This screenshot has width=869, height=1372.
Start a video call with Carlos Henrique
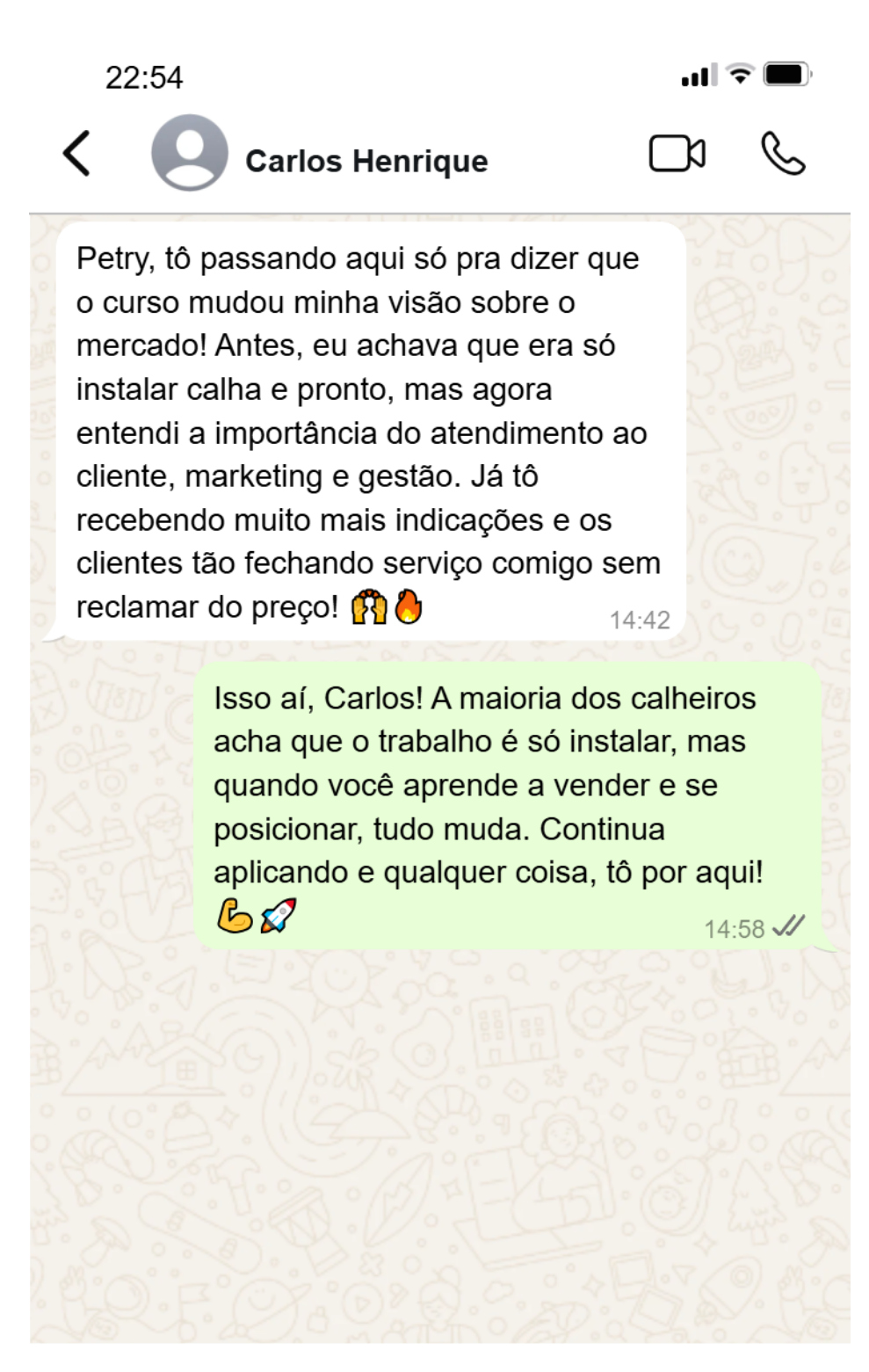[677, 154]
